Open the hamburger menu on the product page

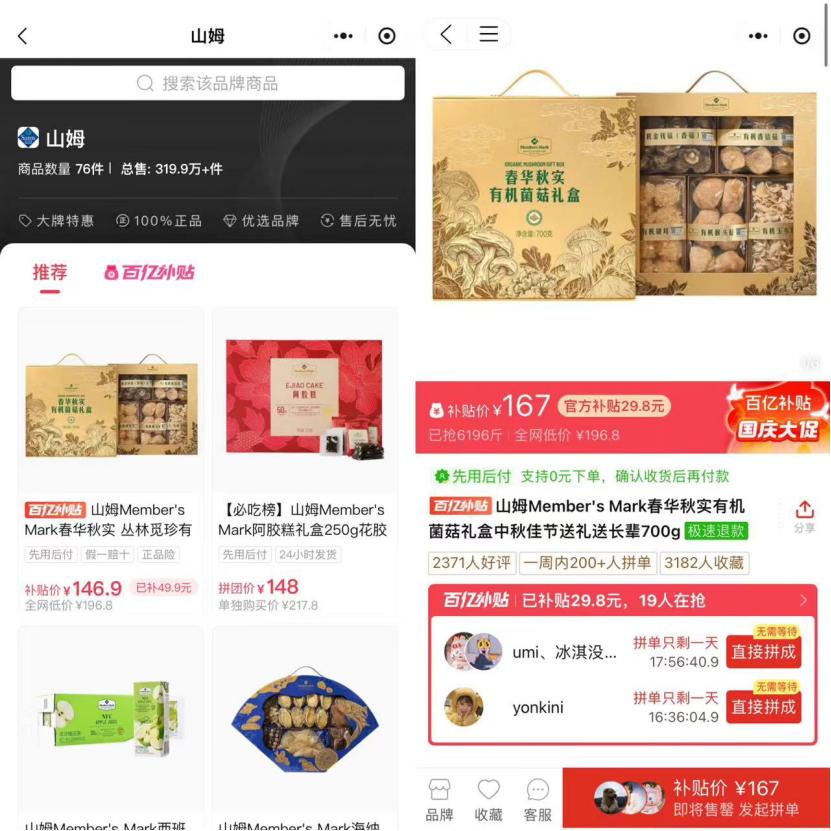[x=488, y=35]
